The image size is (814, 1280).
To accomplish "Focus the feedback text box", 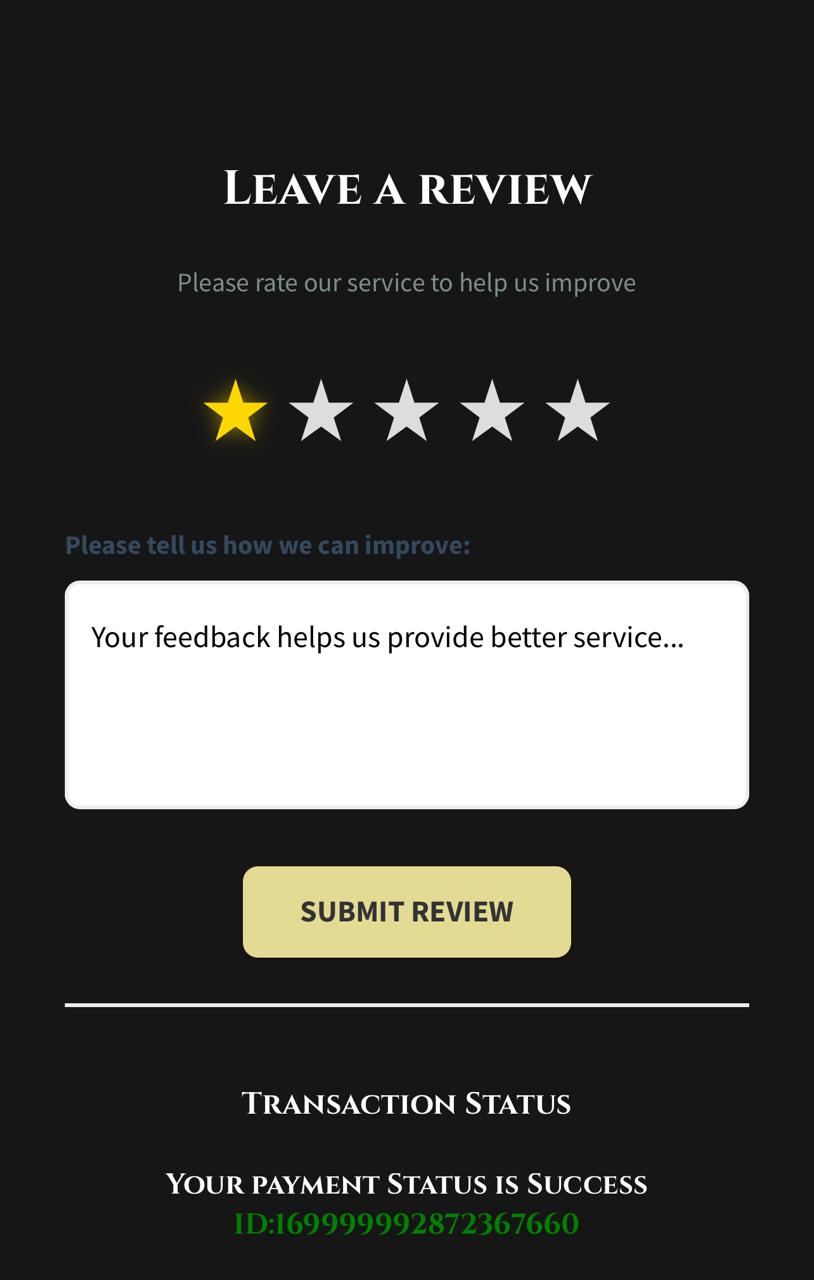I will pyautogui.click(x=407, y=694).
